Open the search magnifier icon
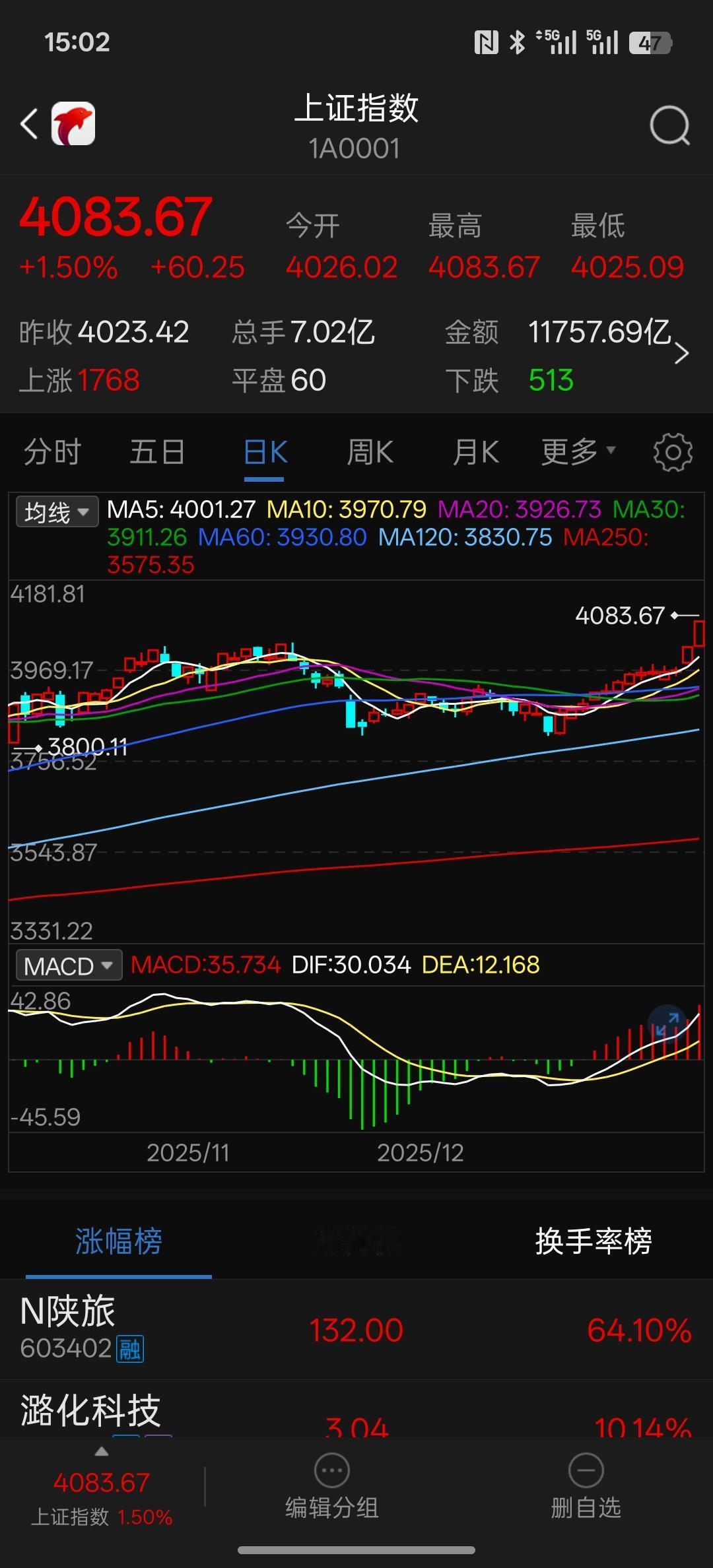The width and height of the screenshot is (713, 1568). coord(669,124)
